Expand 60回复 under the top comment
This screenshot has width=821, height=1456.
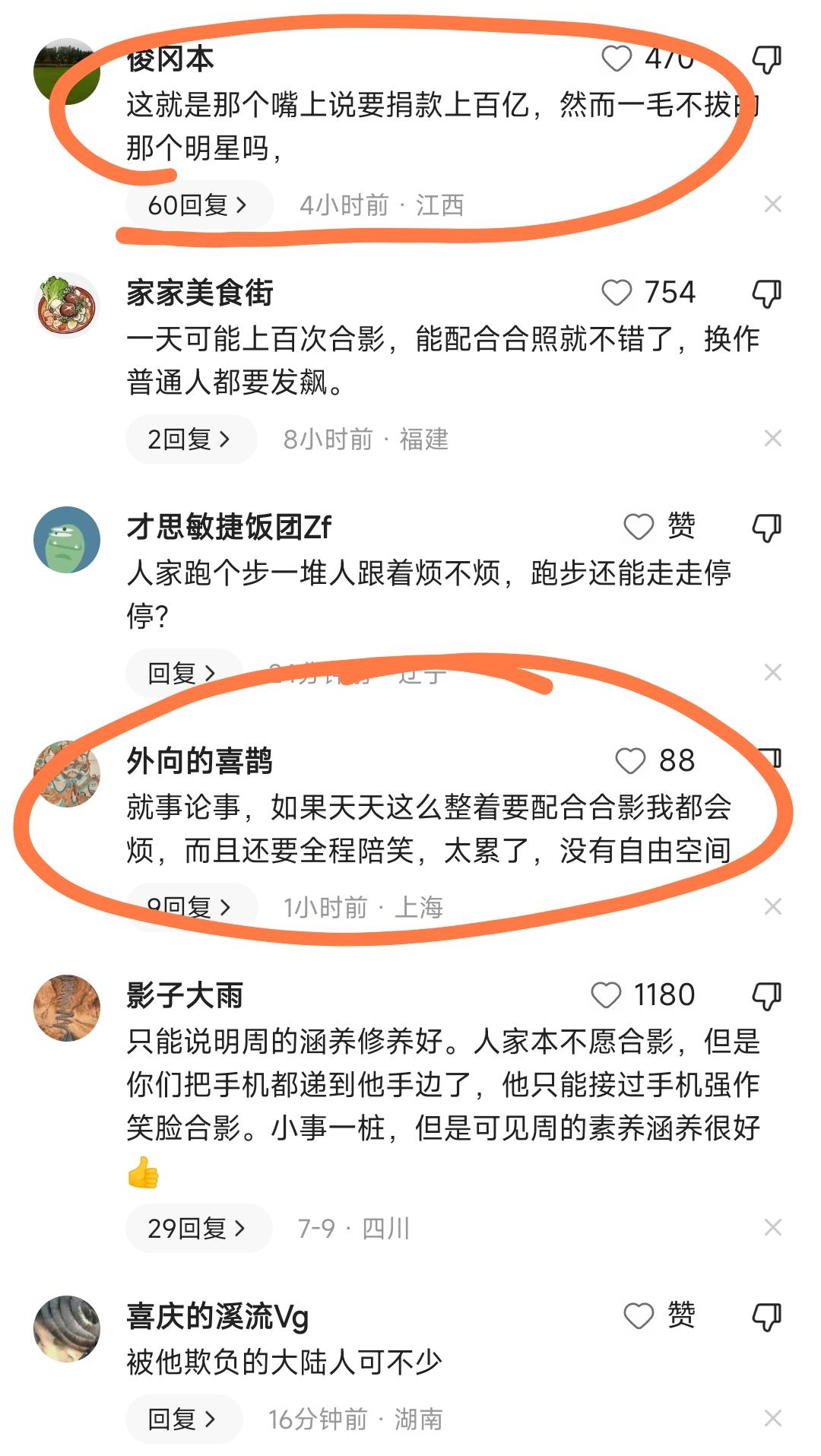198,205
